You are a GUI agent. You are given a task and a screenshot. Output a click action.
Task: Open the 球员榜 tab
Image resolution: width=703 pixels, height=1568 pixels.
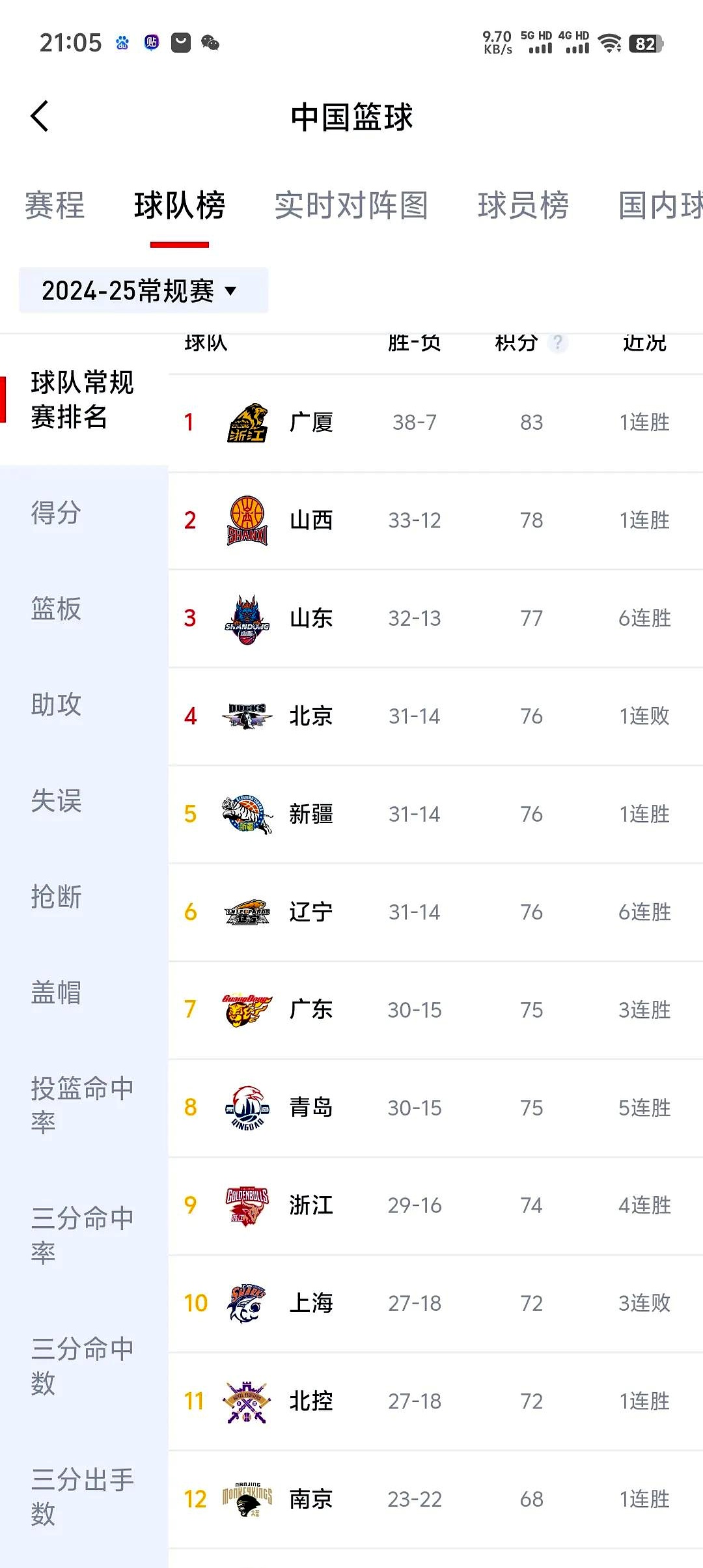pyautogui.click(x=523, y=206)
